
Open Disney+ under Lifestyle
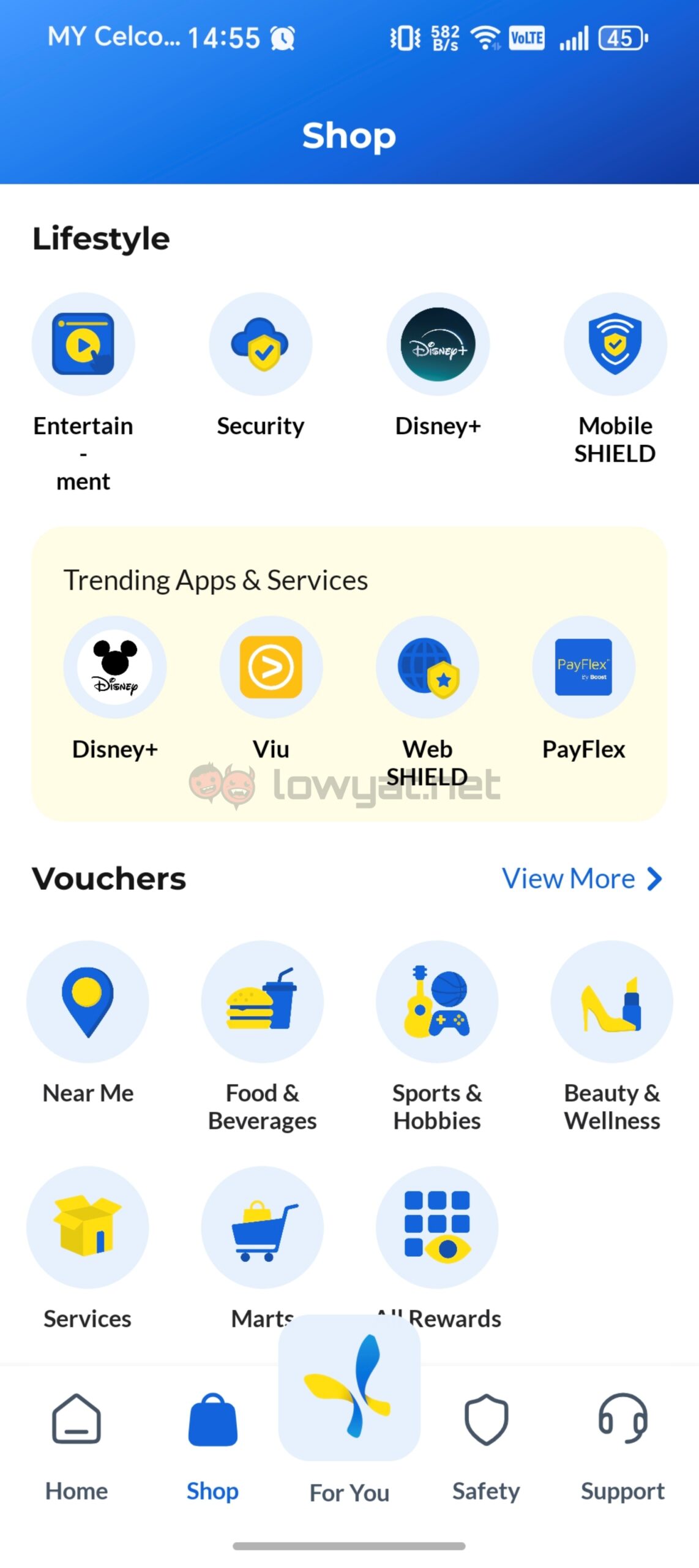(x=438, y=344)
